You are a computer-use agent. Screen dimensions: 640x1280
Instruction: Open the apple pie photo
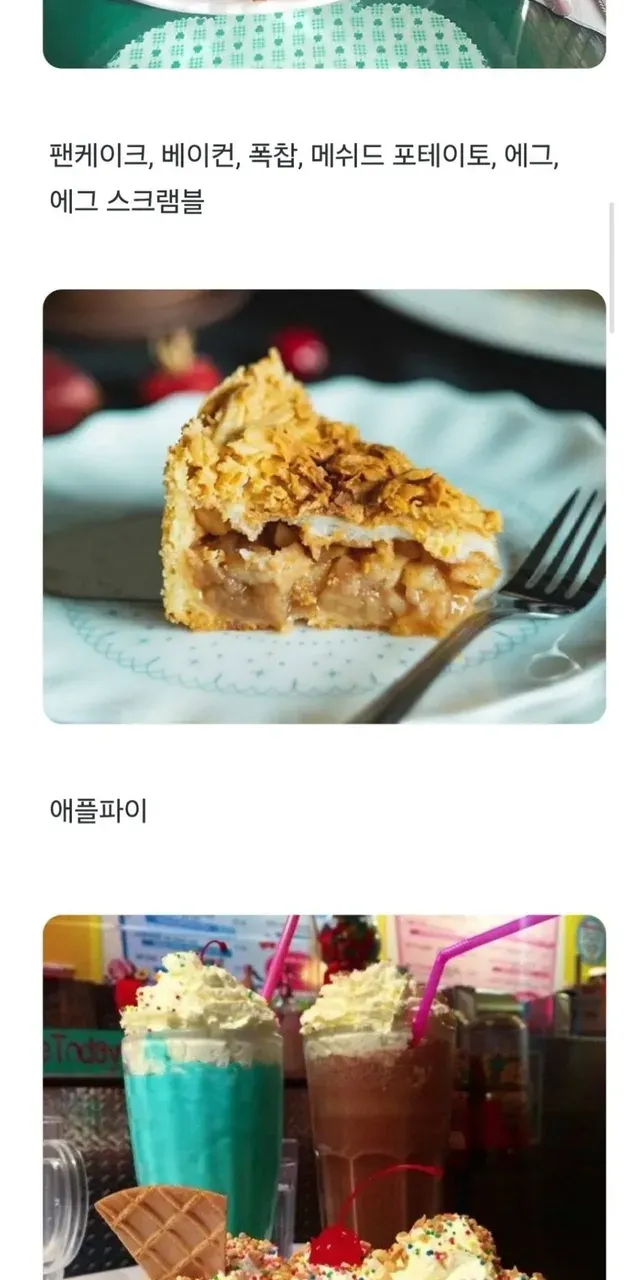pos(324,506)
